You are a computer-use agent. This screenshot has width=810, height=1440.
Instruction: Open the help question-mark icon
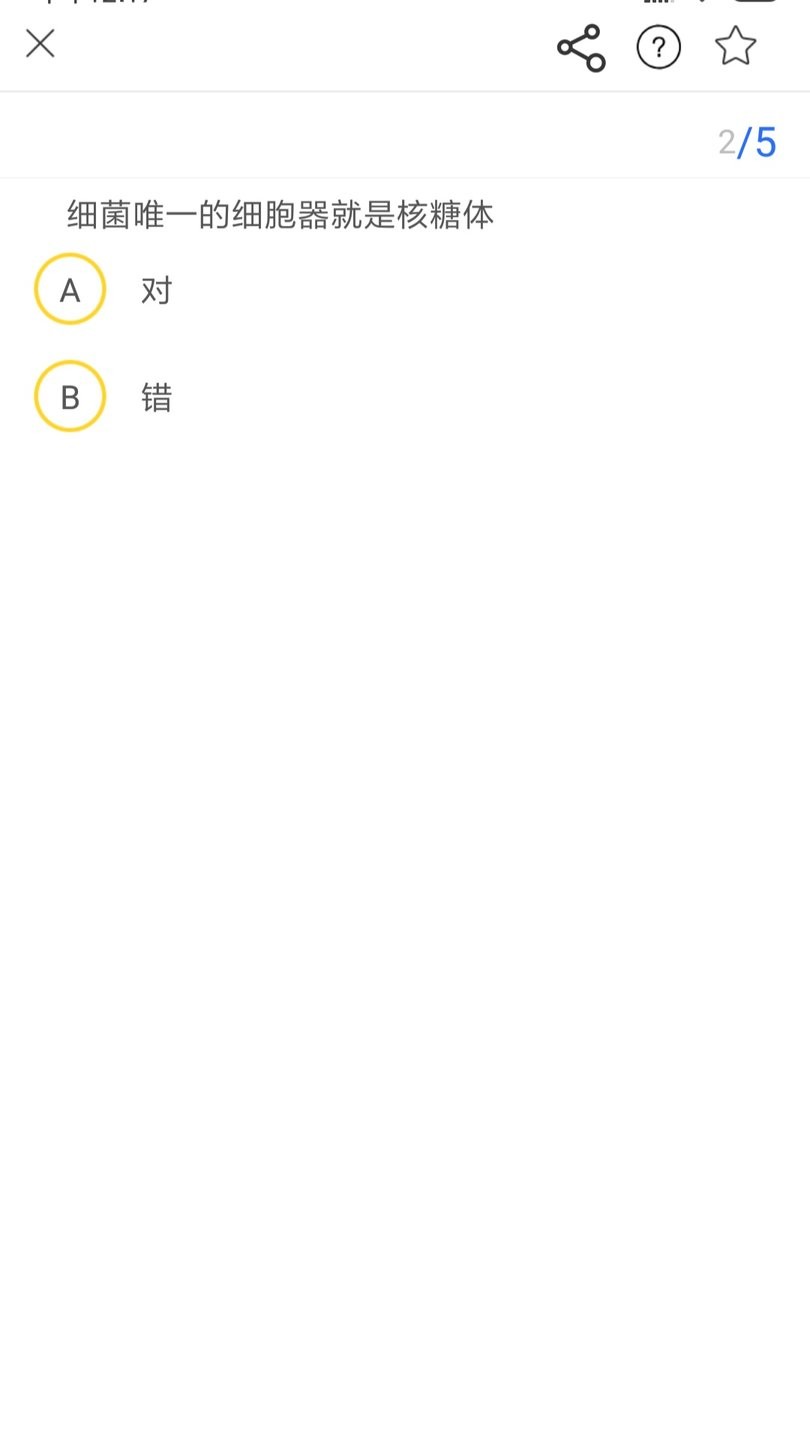pos(658,46)
